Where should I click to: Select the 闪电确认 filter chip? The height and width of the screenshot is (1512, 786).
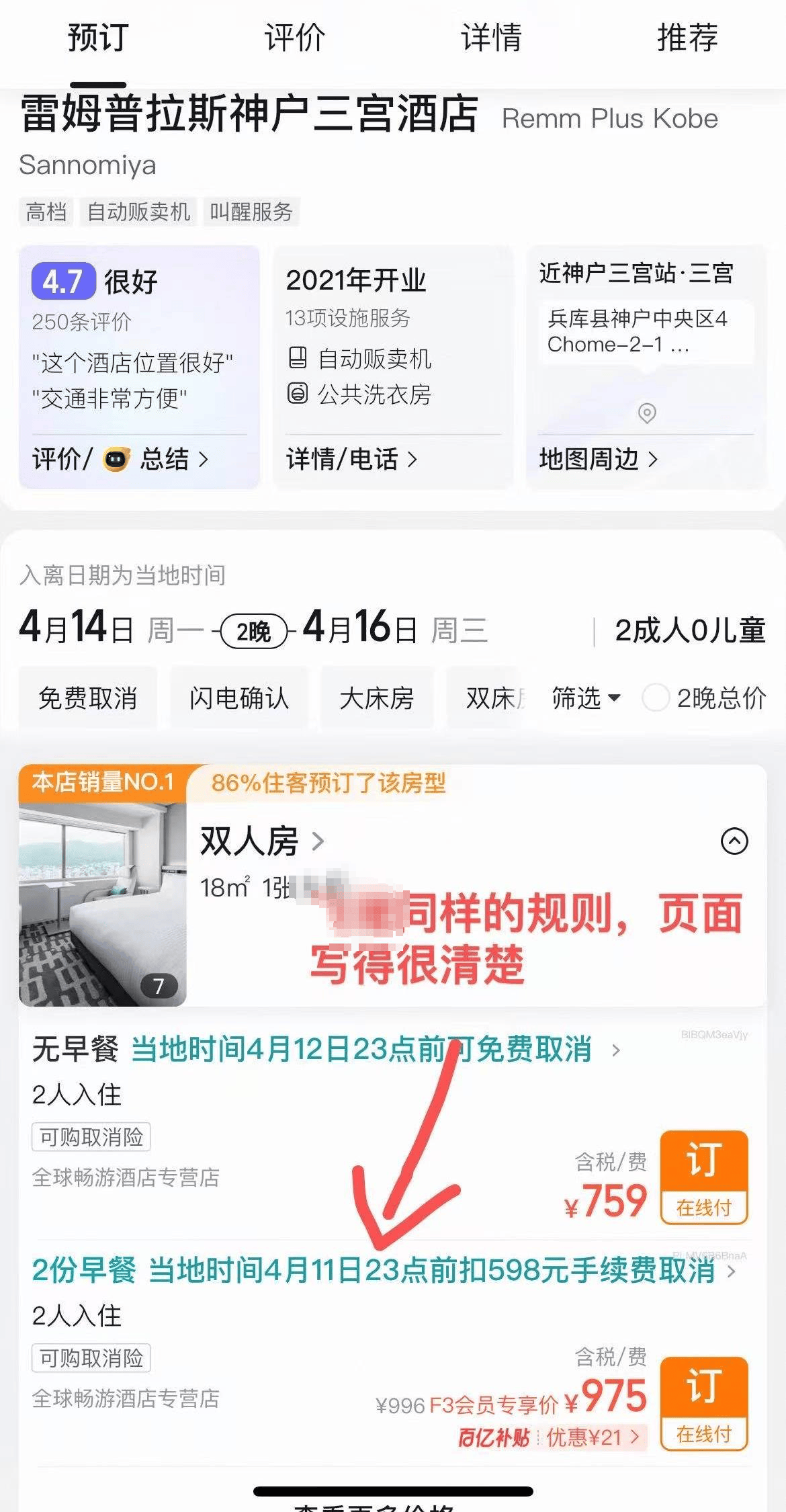(239, 698)
